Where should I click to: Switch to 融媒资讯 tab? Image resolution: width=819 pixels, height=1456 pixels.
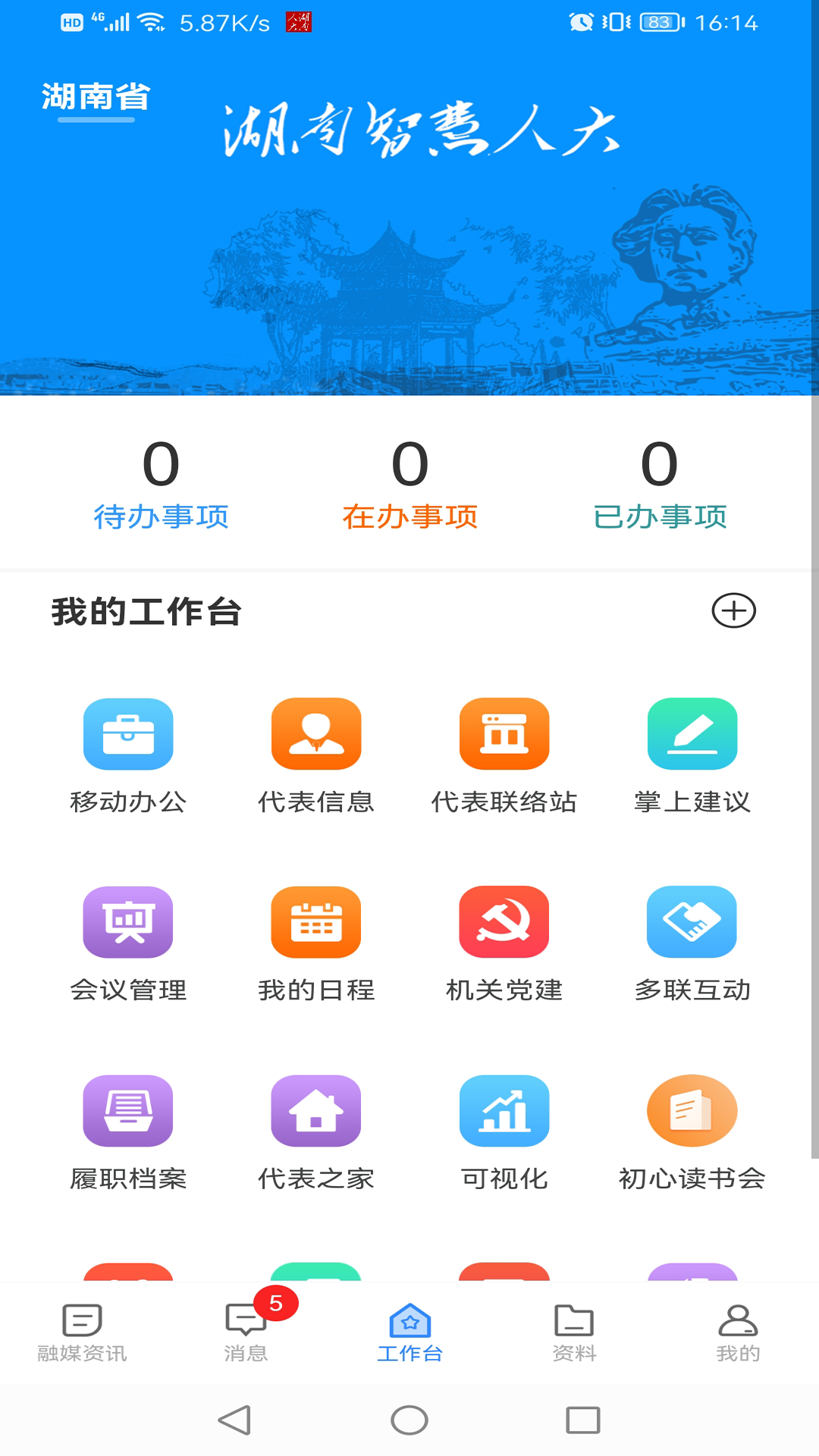tap(82, 1333)
